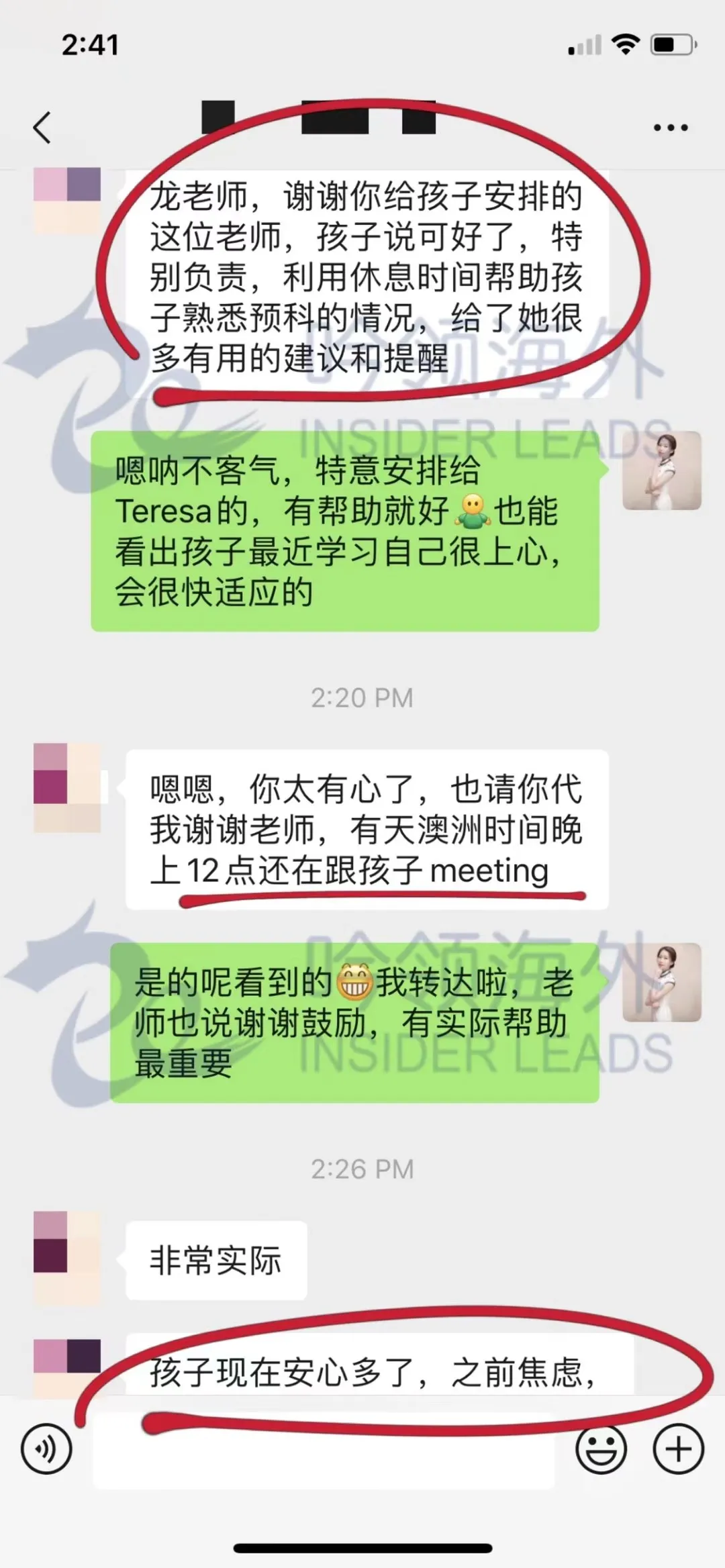
Task: Open the emoji sticker panel
Action: click(x=601, y=1449)
